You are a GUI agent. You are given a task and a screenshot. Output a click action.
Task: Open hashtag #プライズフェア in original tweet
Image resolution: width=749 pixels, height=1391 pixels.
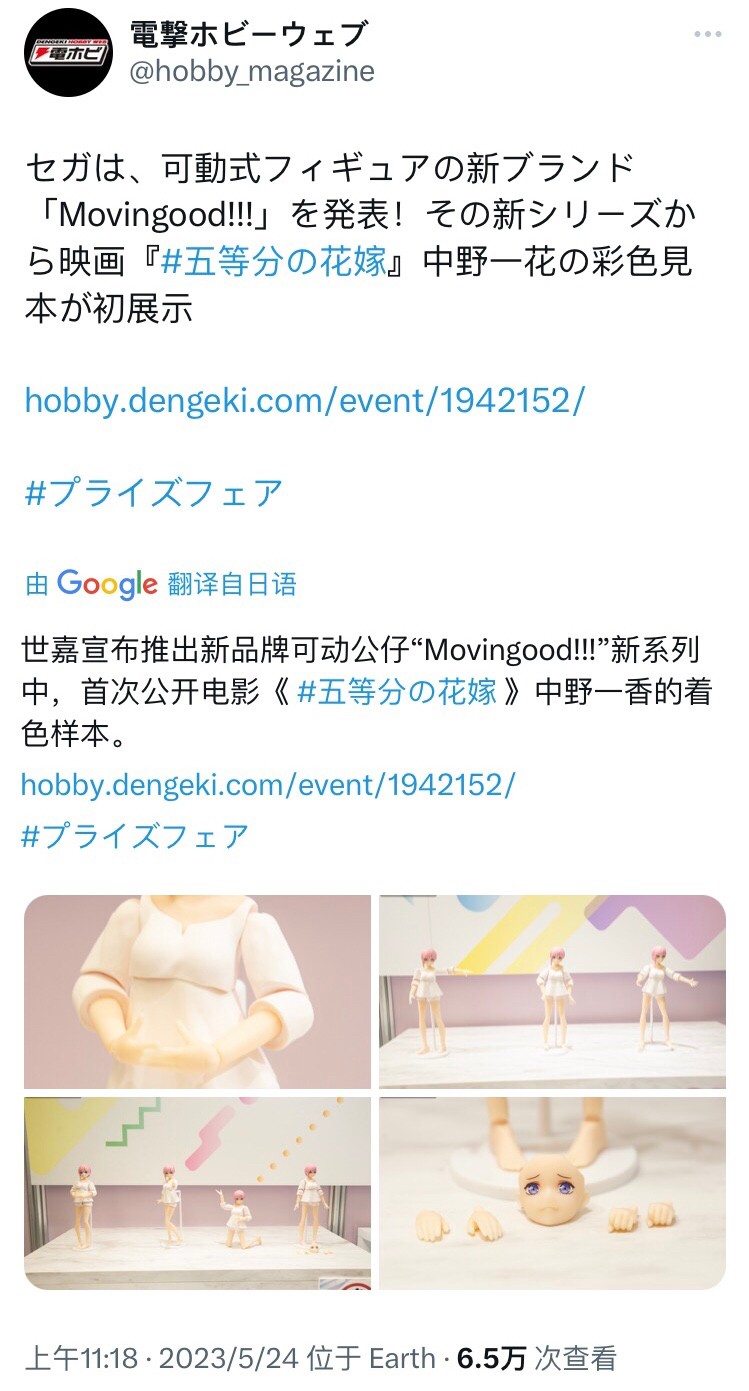[x=154, y=493]
